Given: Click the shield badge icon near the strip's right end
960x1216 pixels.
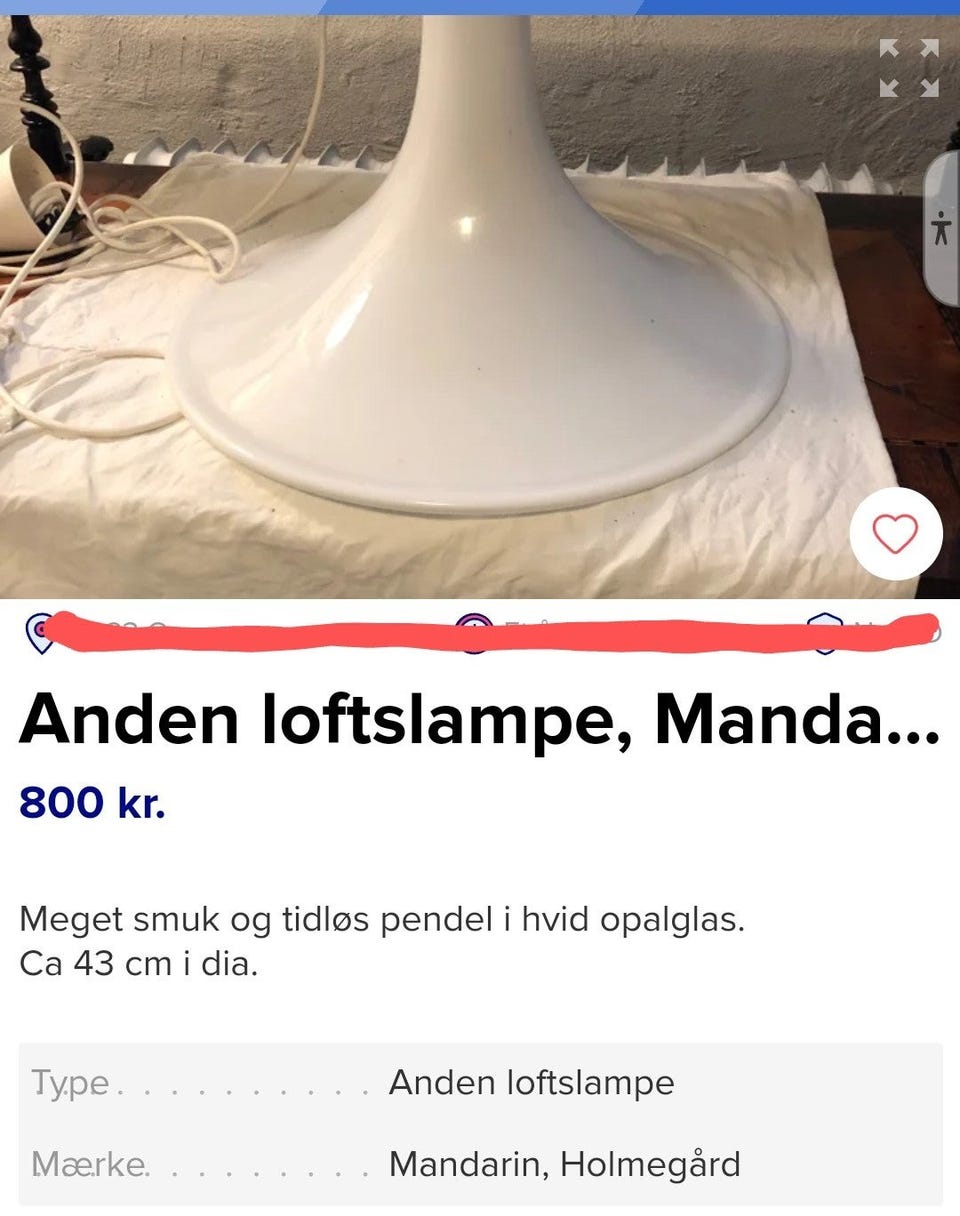Looking at the screenshot, I should [826, 632].
